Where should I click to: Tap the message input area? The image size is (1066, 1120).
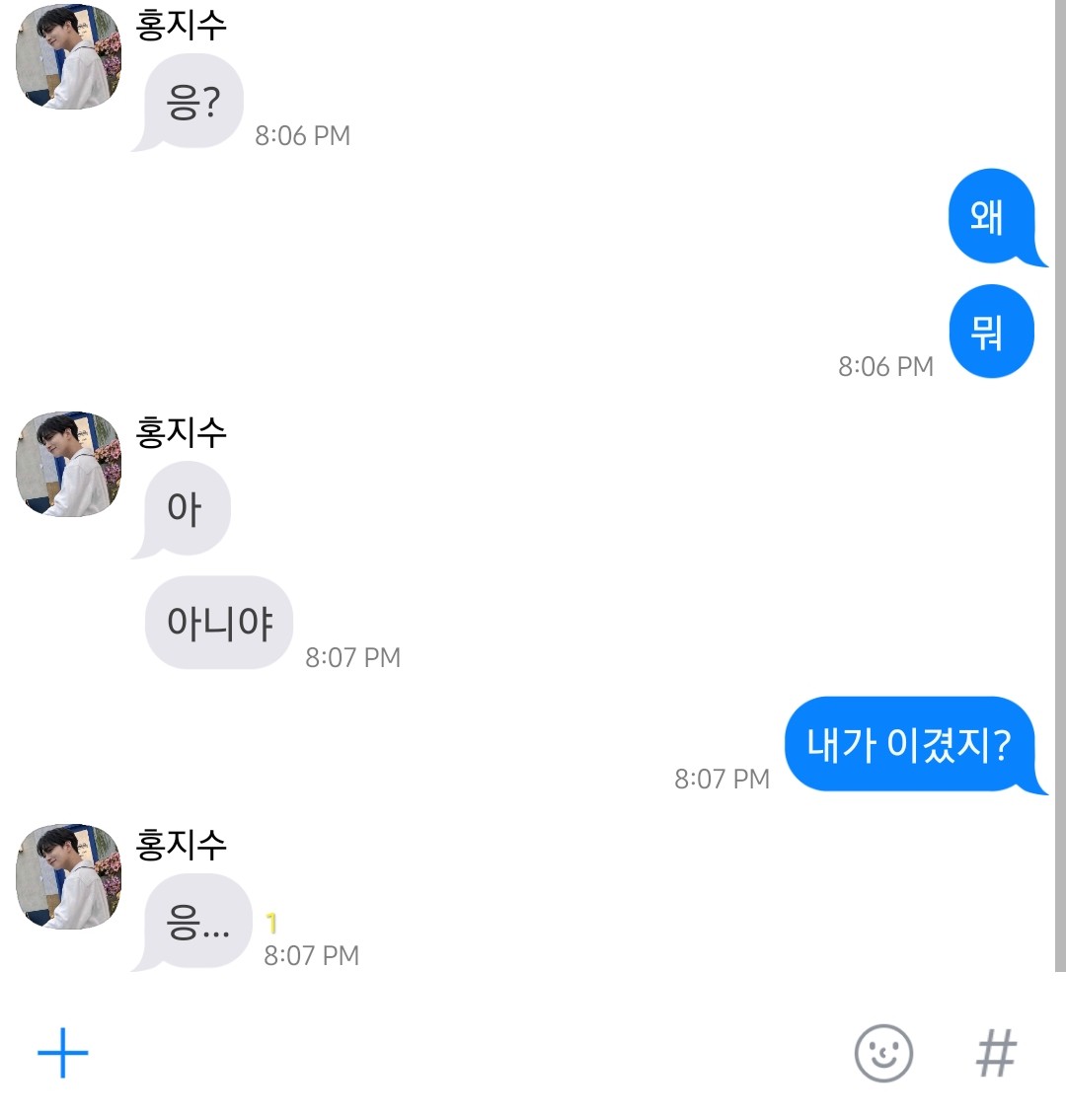[x=464, y=1053]
